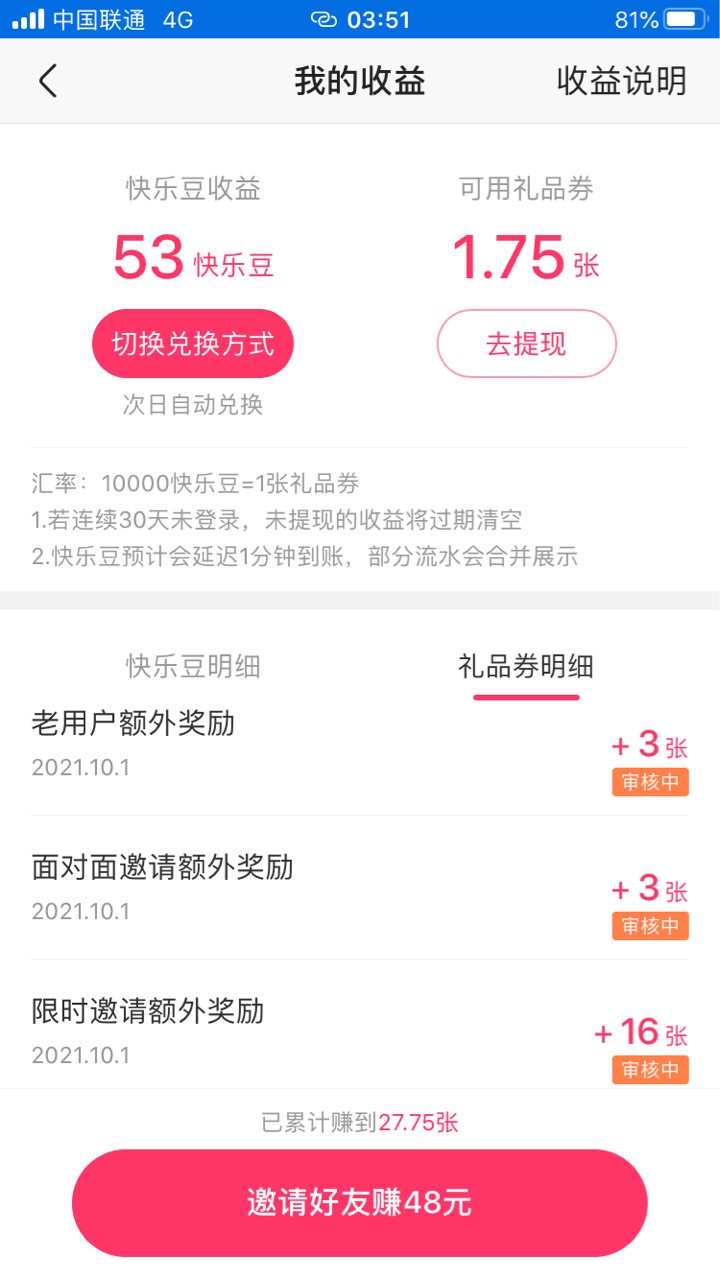Tap the 邀请好友赚48元 button
This screenshot has height=1280, width=720.
tap(360, 1202)
